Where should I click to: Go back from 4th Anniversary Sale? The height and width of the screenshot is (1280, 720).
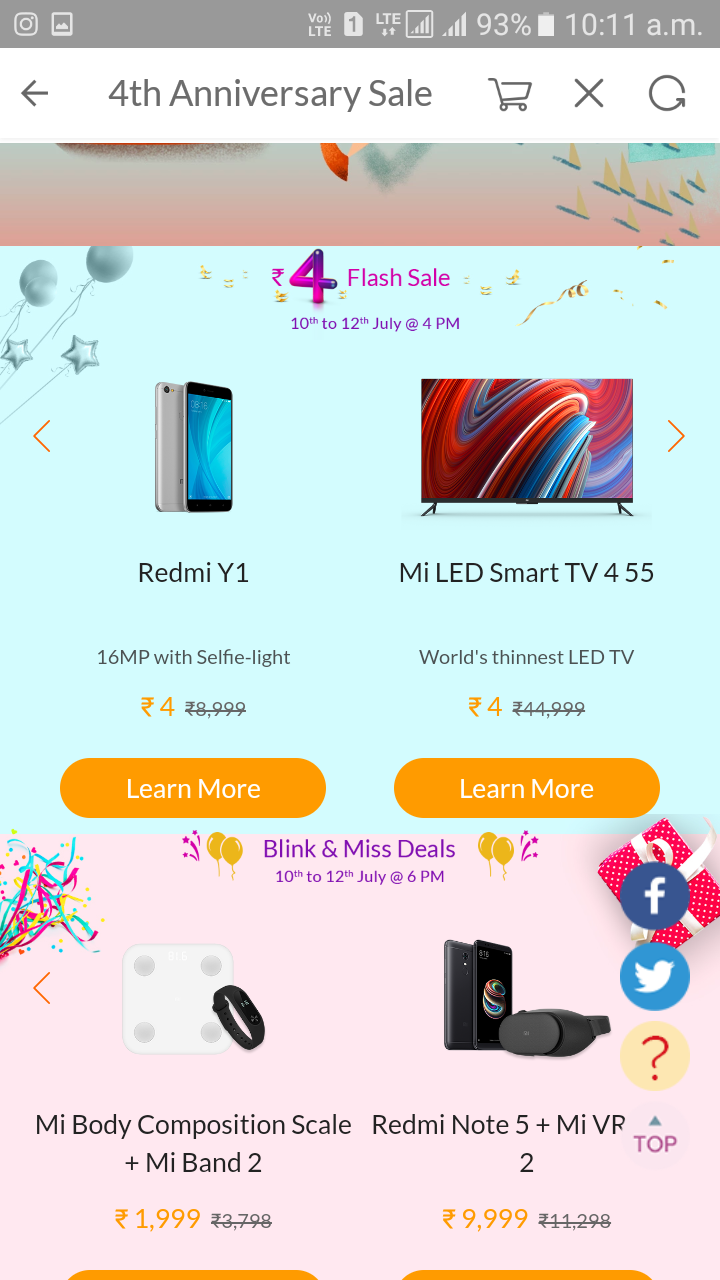point(35,94)
